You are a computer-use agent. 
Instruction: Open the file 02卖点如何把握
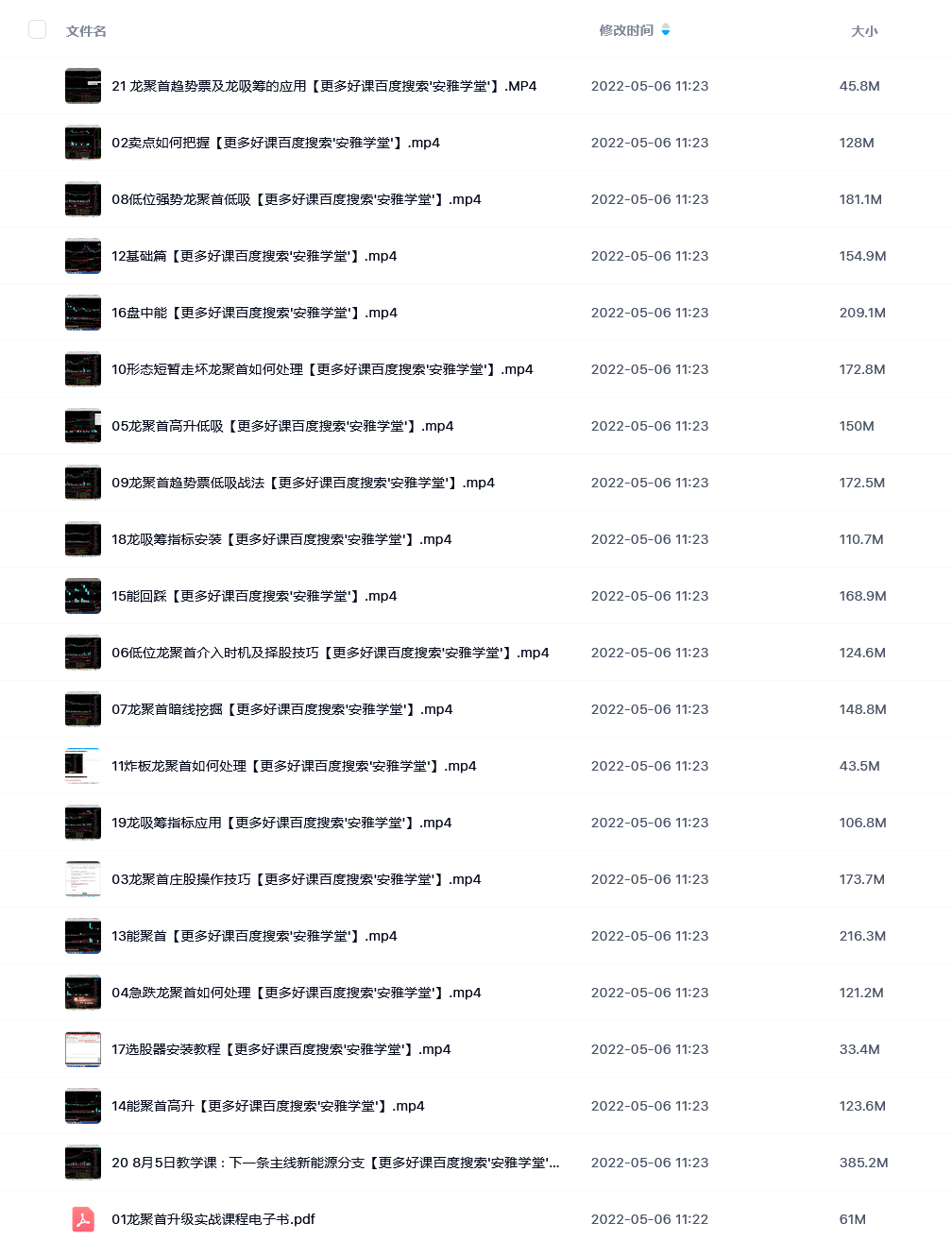pyautogui.click(x=276, y=143)
